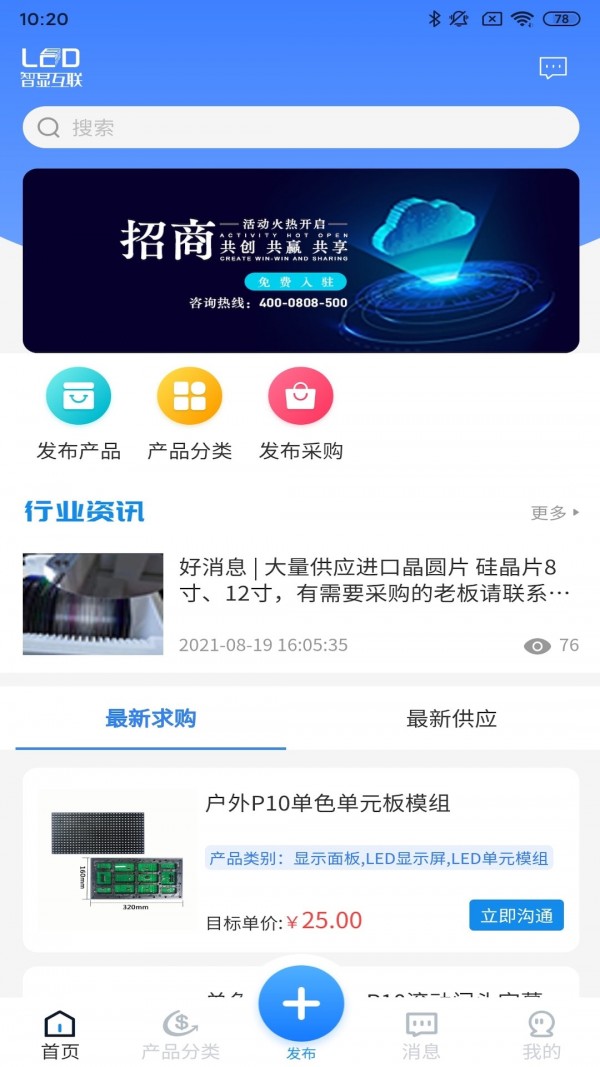Open the message icon in top bar
The height and width of the screenshot is (1067, 600).
point(552,68)
